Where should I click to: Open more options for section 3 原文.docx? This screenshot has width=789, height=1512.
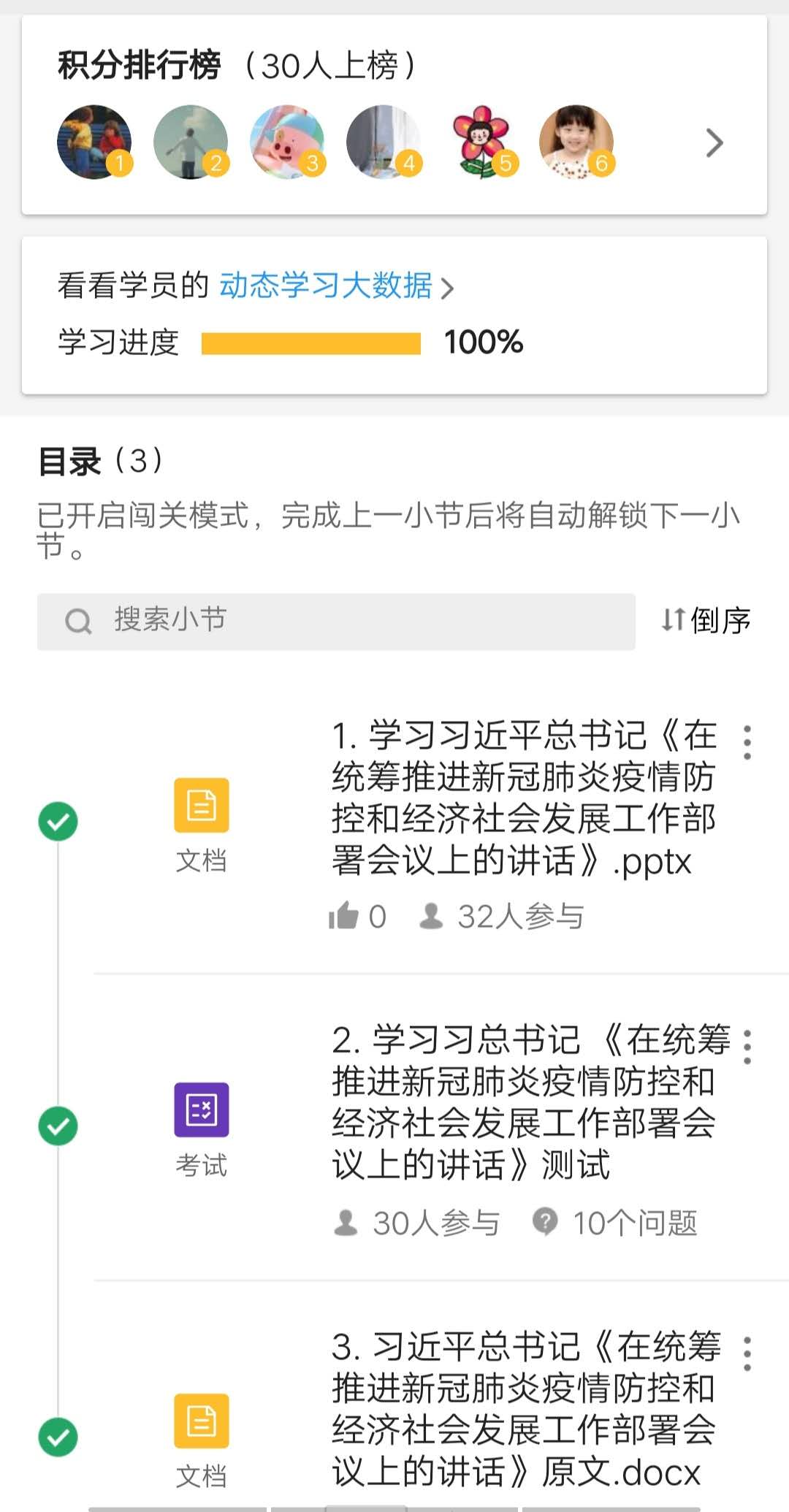(747, 1353)
